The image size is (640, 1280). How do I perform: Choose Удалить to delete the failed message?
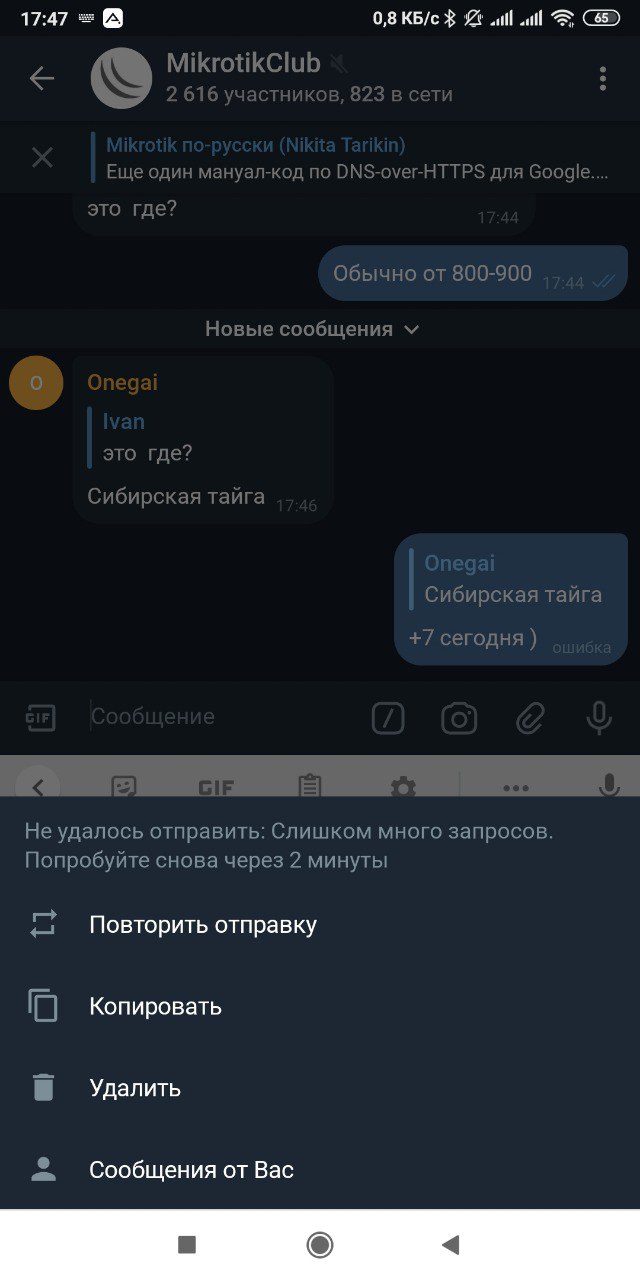[135, 1088]
